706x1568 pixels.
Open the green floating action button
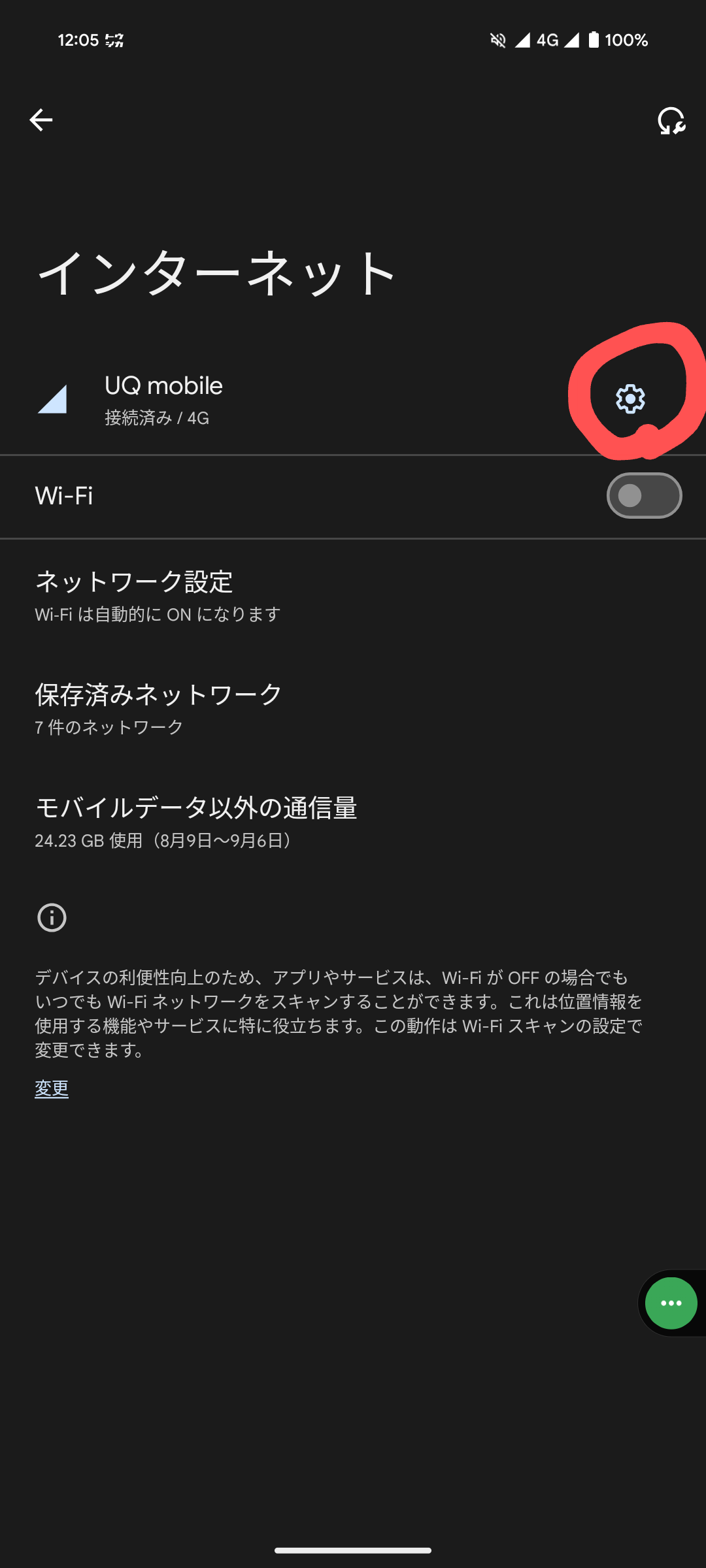pyautogui.click(x=671, y=1303)
